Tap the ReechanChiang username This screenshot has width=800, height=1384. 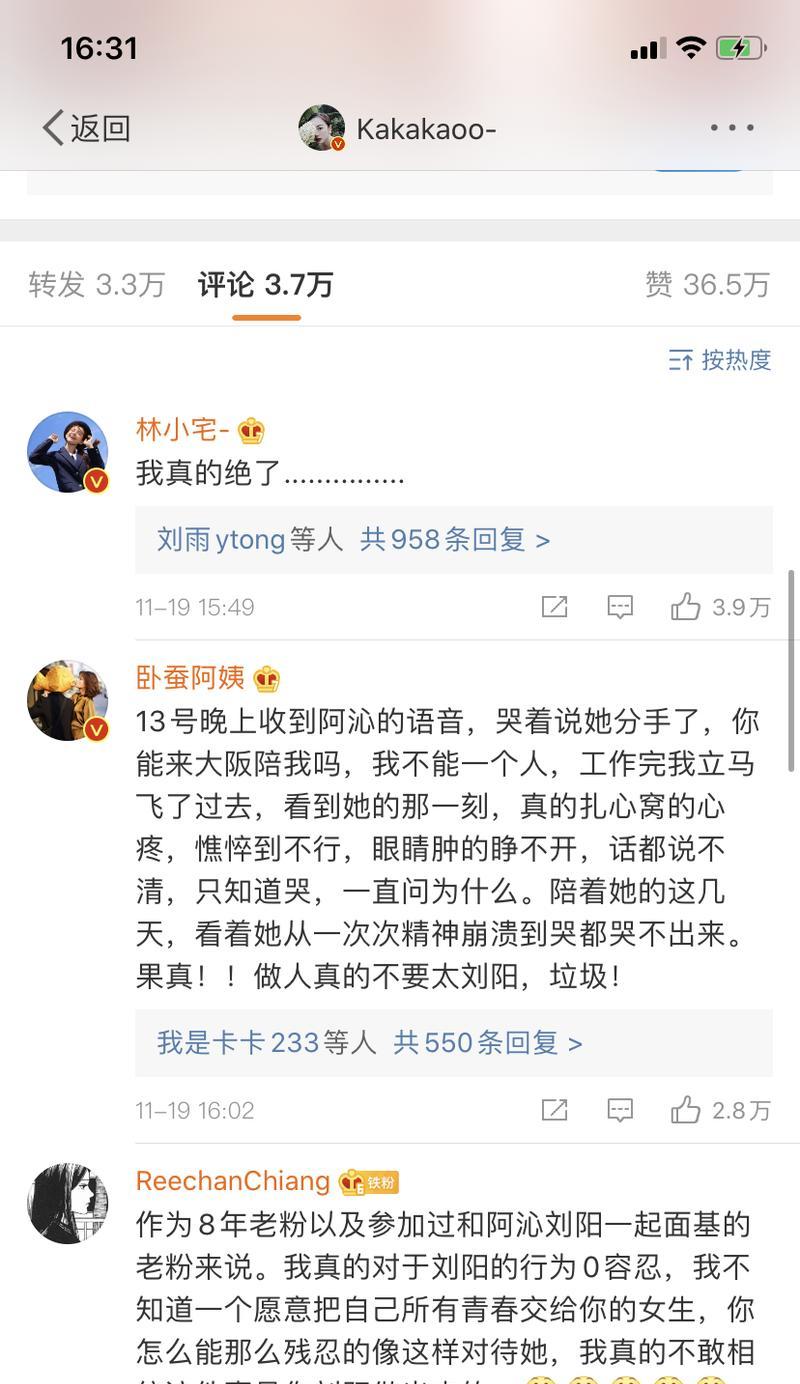tap(232, 1181)
